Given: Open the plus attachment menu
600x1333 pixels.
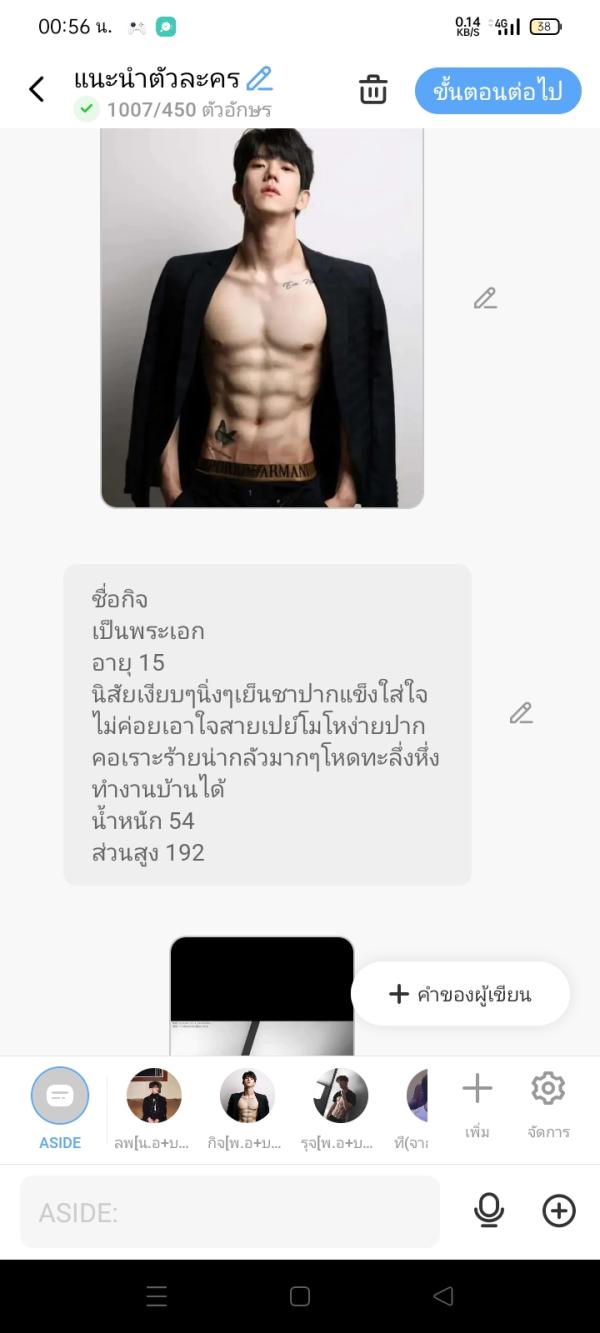Looking at the screenshot, I should pyautogui.click(x=558, y=1211).
